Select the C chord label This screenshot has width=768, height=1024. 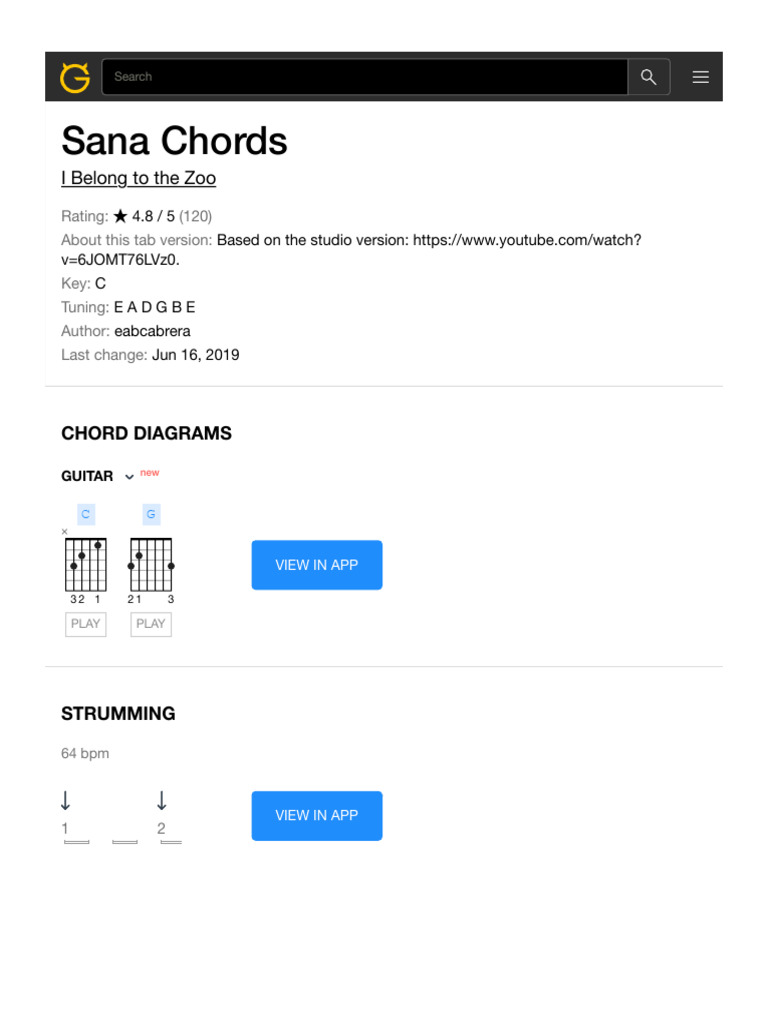coord(86,515)
